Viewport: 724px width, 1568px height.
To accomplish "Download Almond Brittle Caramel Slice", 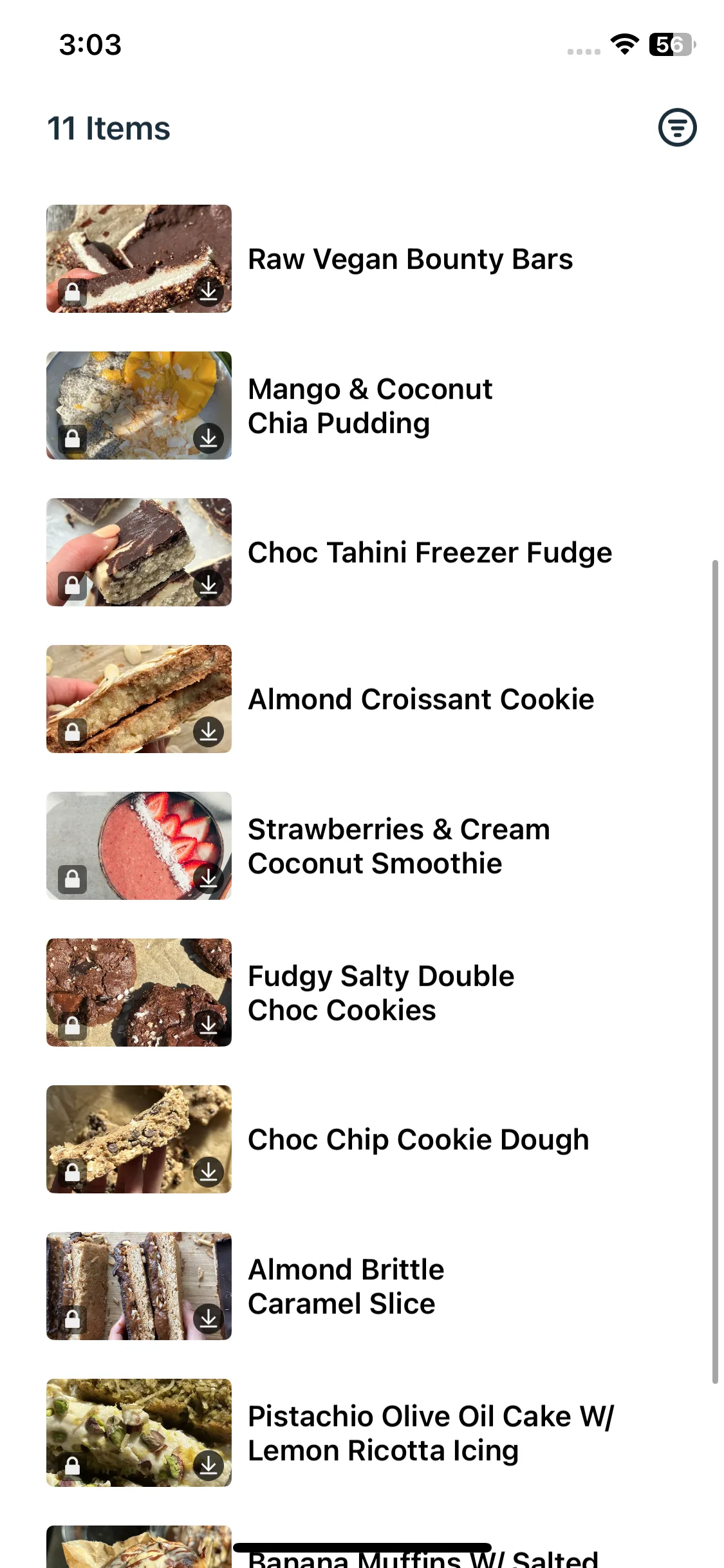I will point(209,1319).
